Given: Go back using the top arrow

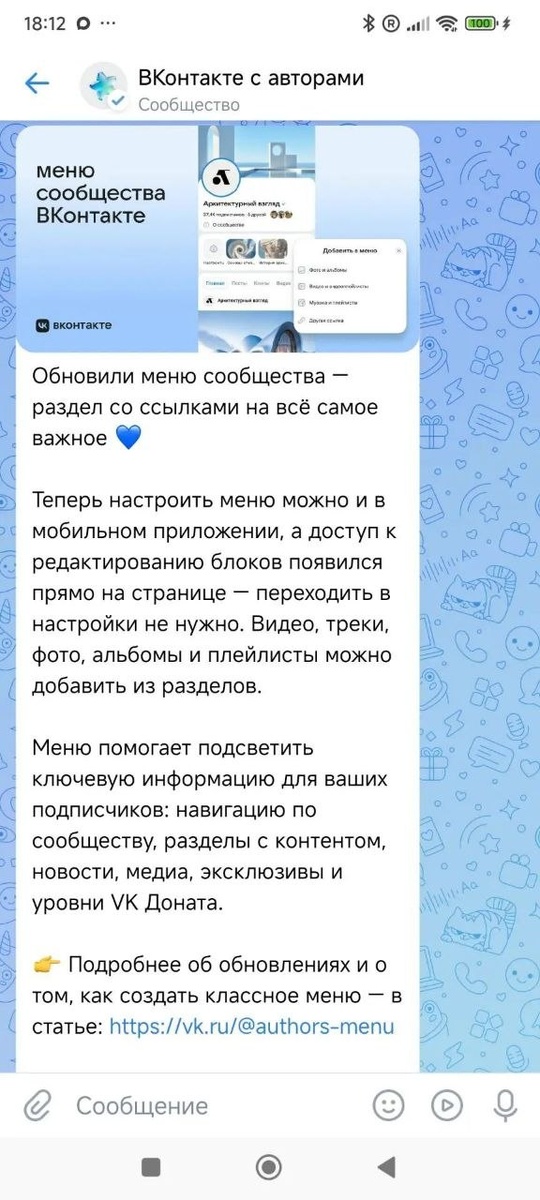Looking at the screenshot, I should point(37,83).
